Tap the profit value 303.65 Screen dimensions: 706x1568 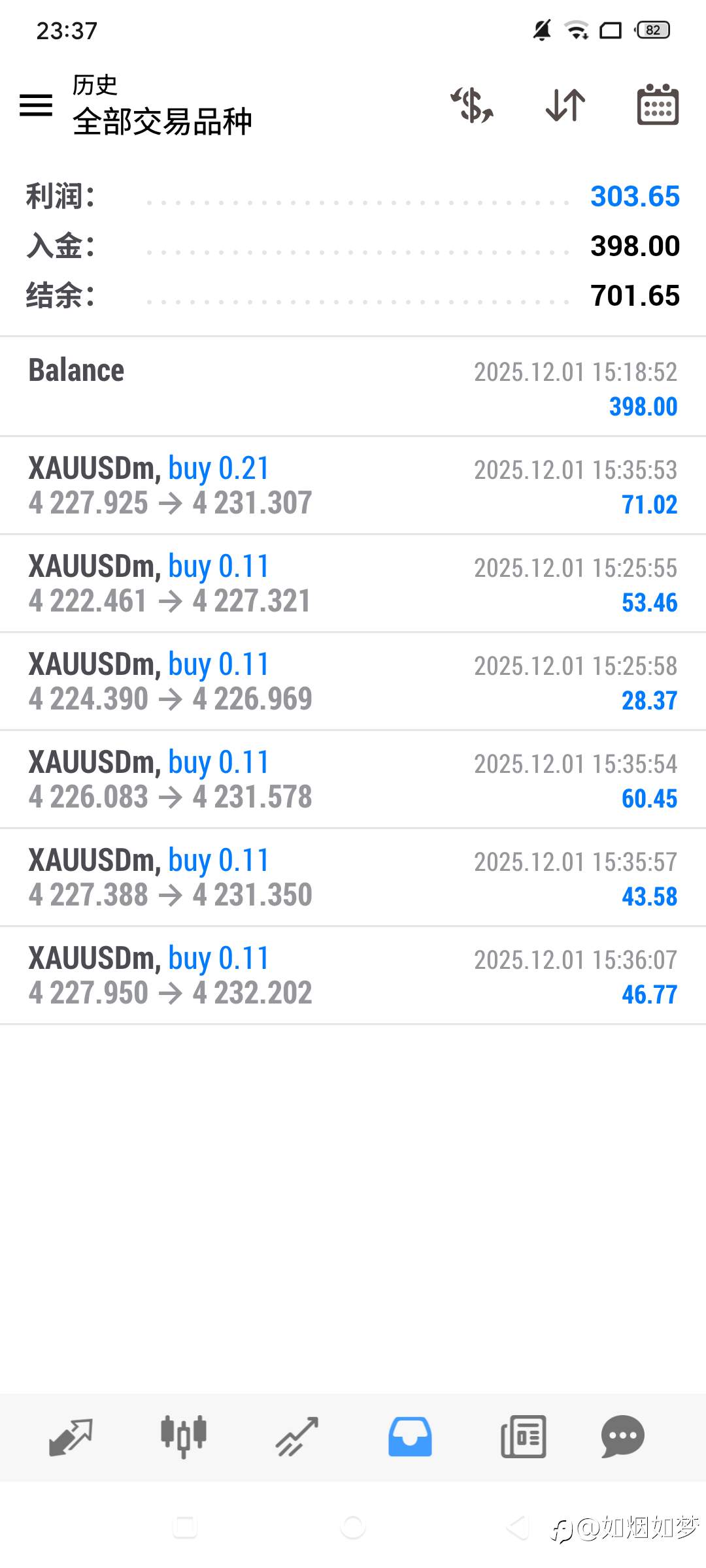click(635, 196)
